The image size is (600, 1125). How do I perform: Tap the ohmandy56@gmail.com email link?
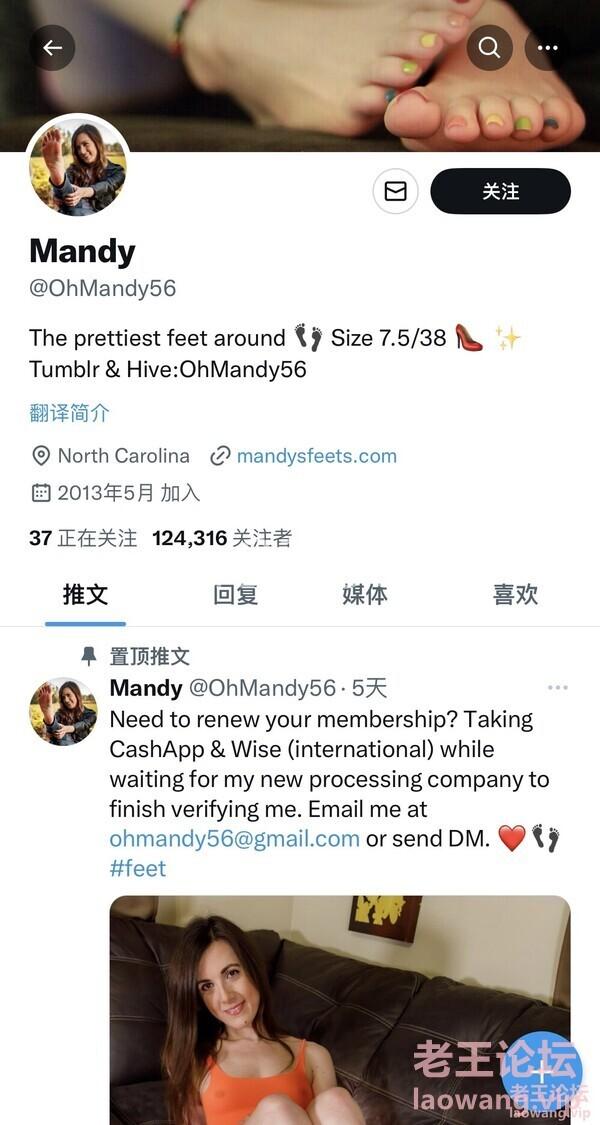point(234,838)
